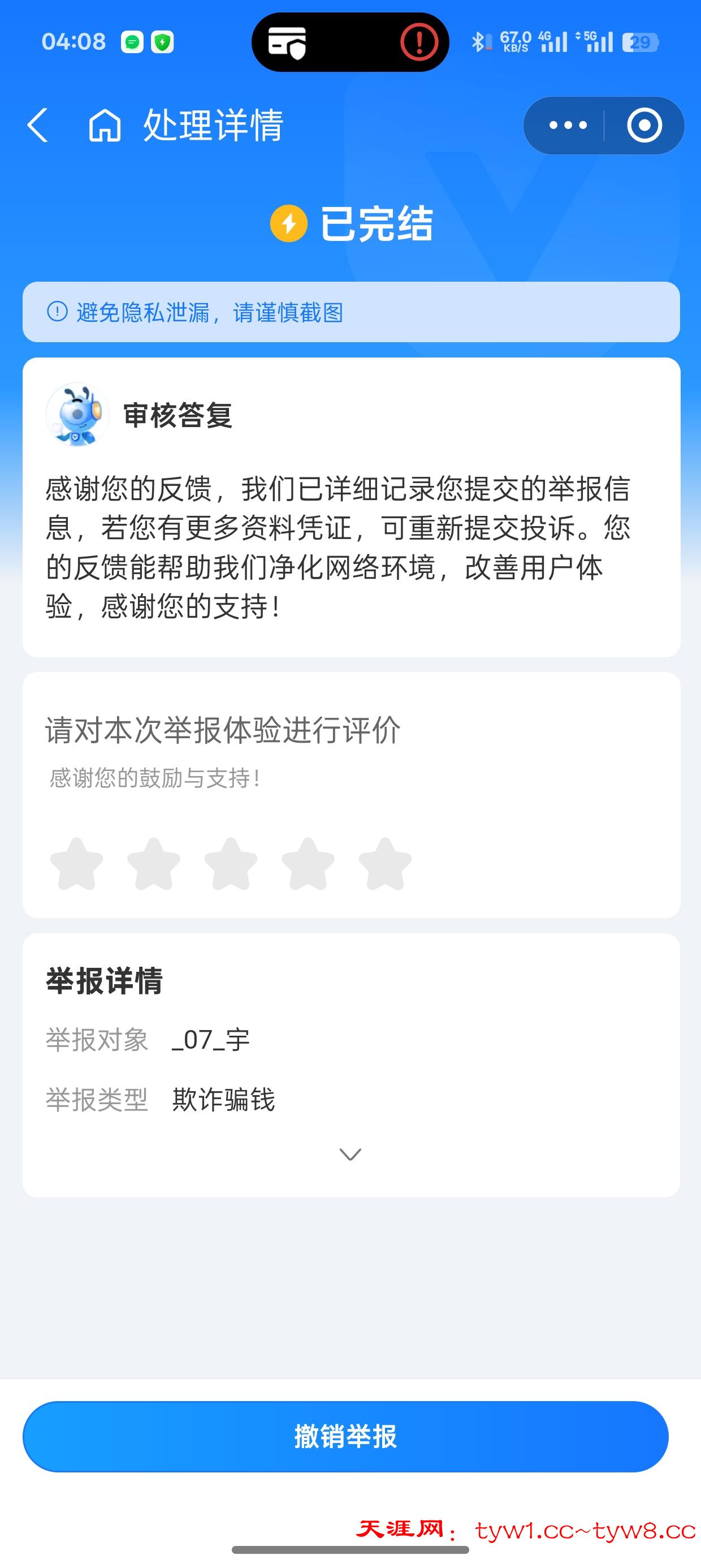Choose four stars for 举报体验

(x=308, y=864)
